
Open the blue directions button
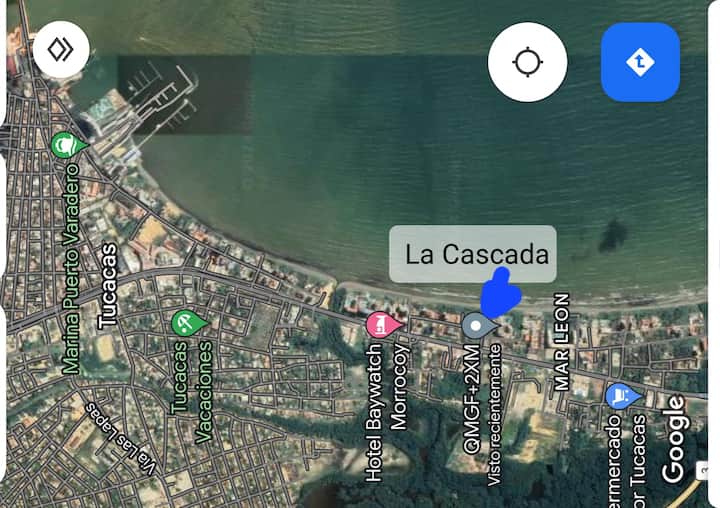point(640,62)
